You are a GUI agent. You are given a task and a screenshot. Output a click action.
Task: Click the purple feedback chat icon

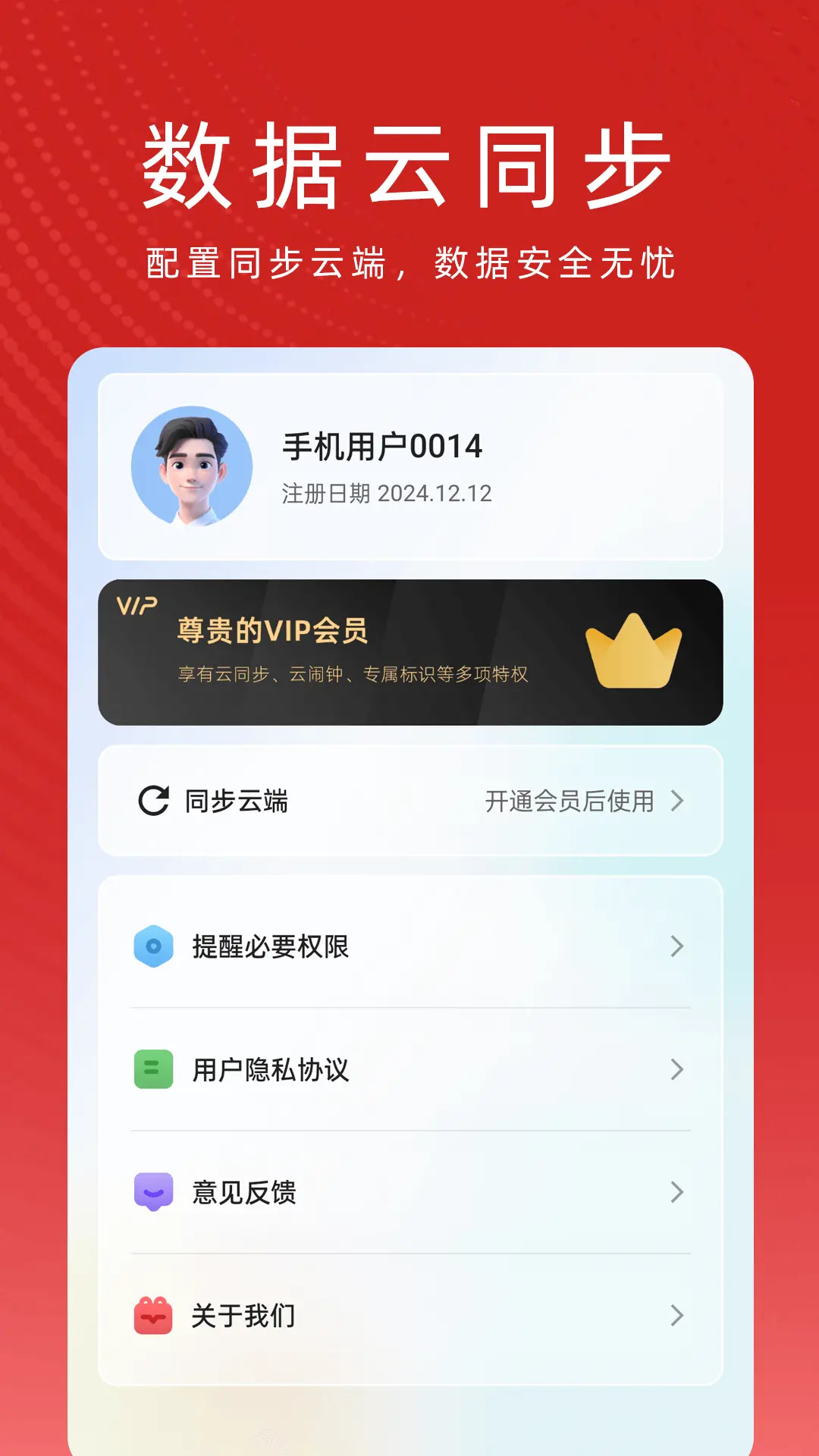(152, 1192)
